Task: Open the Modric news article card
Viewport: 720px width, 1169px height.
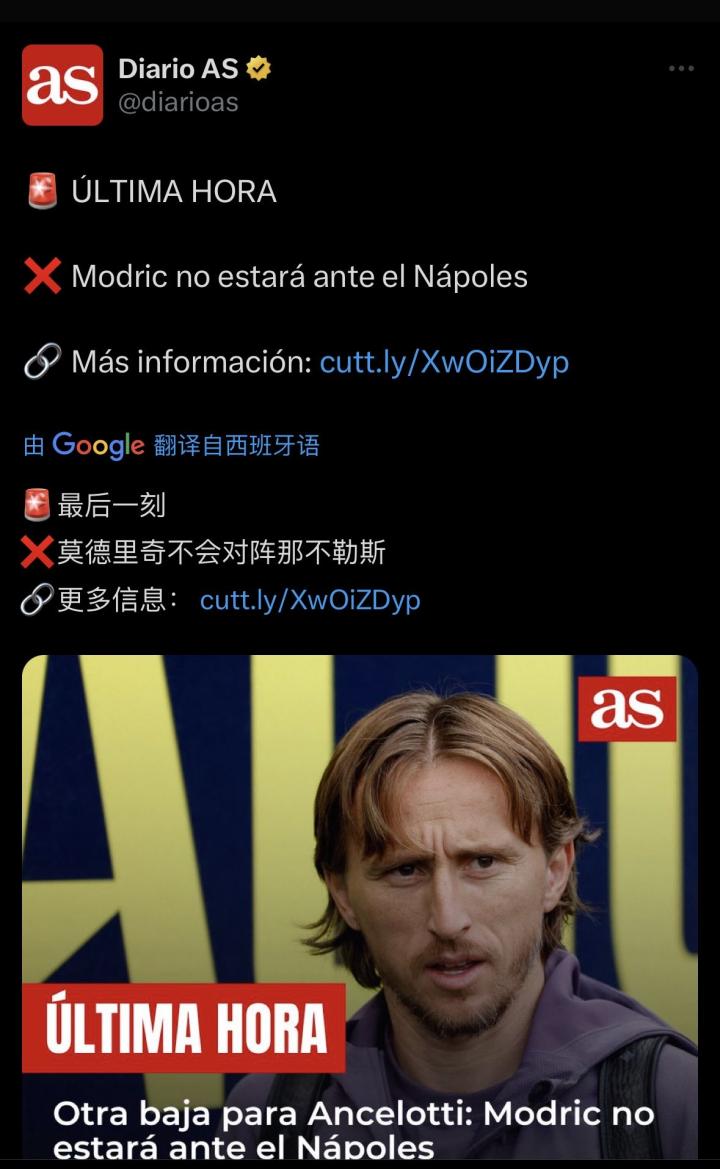Action: [x=360, y=900]
